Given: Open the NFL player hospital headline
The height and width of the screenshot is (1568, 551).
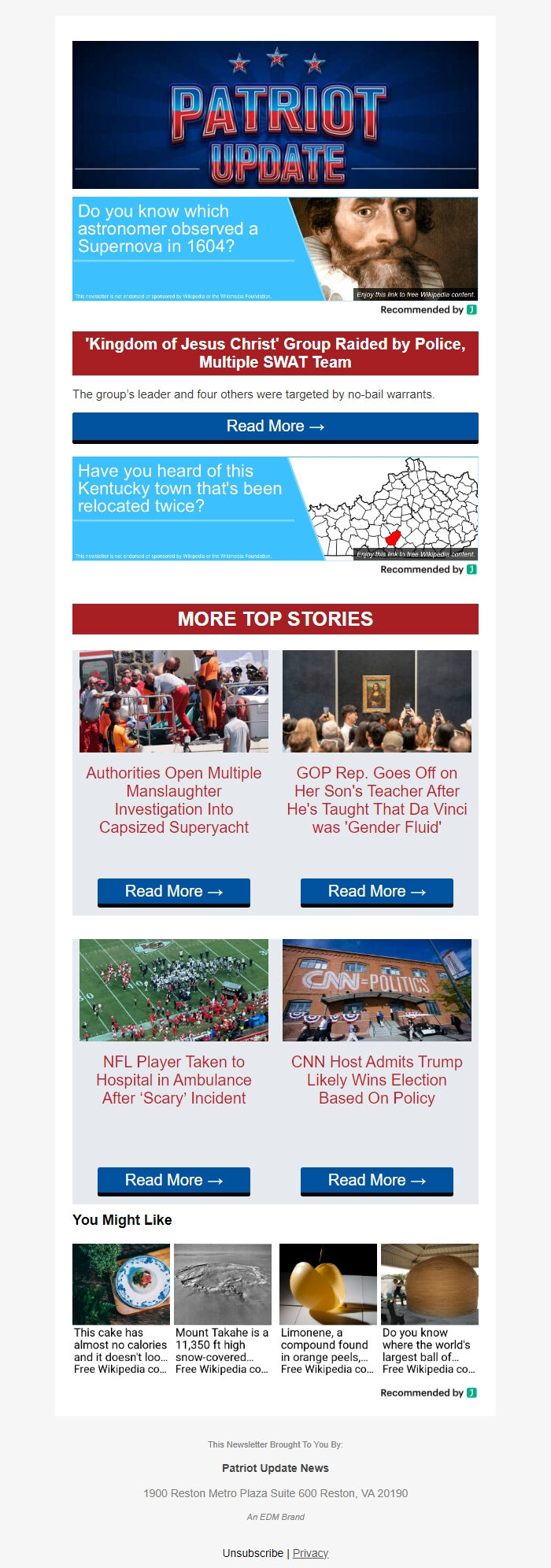Looking at the screenshot, I should click(x=173, y=1080).
